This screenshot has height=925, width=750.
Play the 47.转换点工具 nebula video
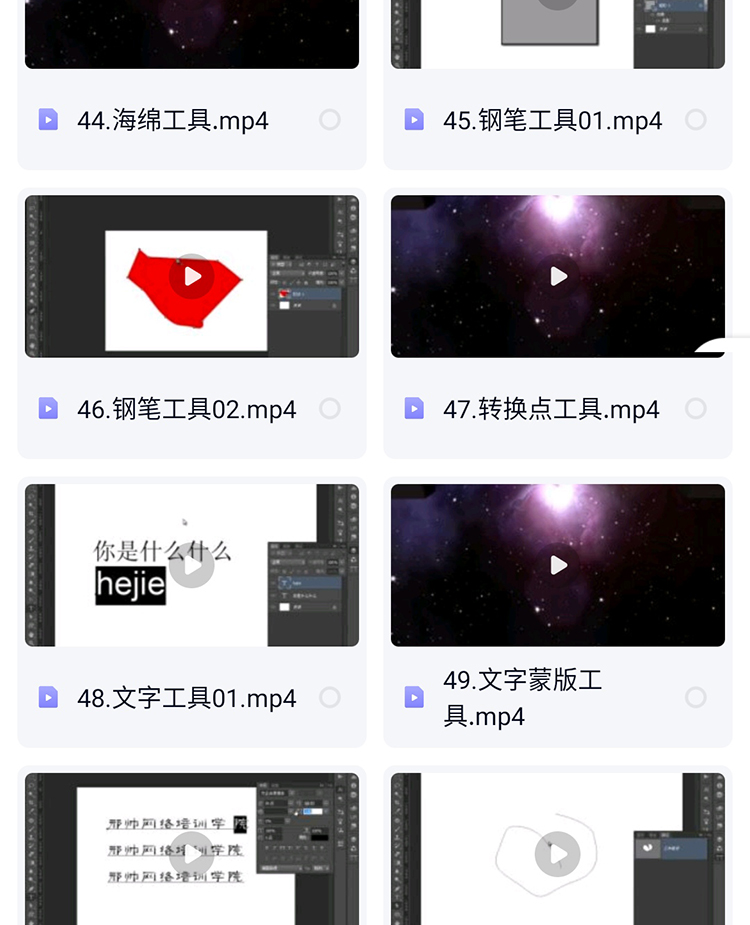point(558,276)
